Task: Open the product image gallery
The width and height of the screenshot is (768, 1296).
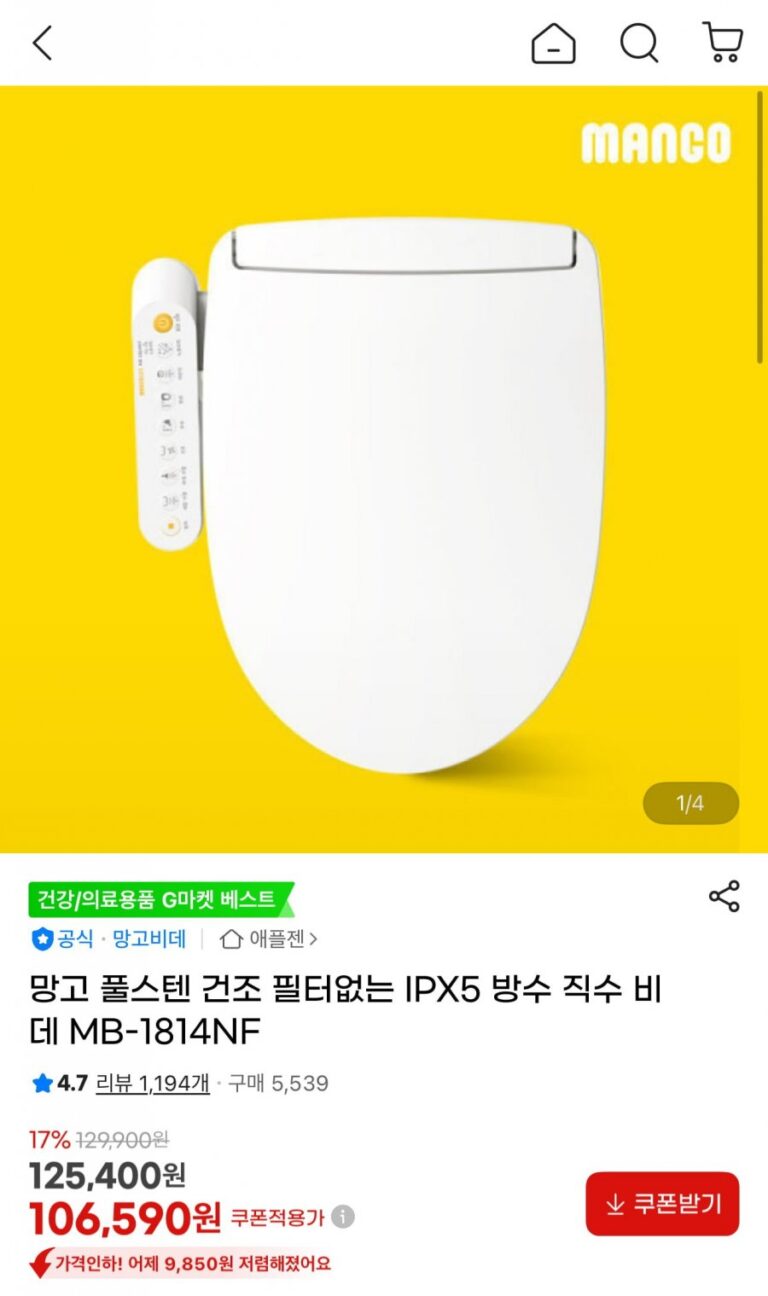Action: [x=384, y=468]
